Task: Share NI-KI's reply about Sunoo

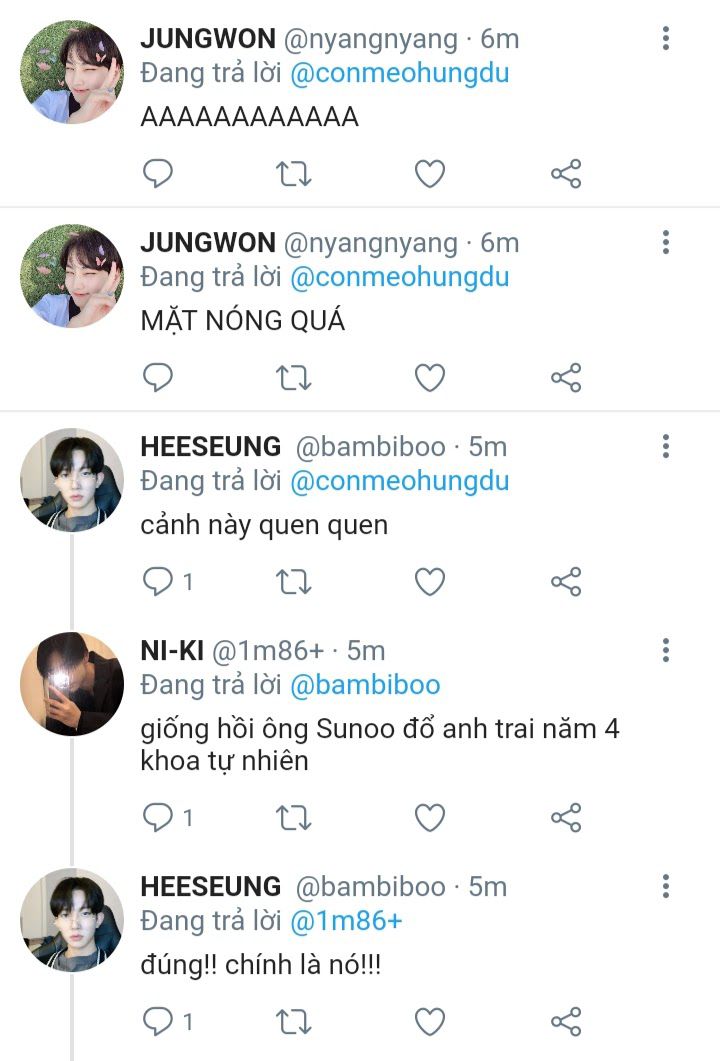Action: pos(566,818)
